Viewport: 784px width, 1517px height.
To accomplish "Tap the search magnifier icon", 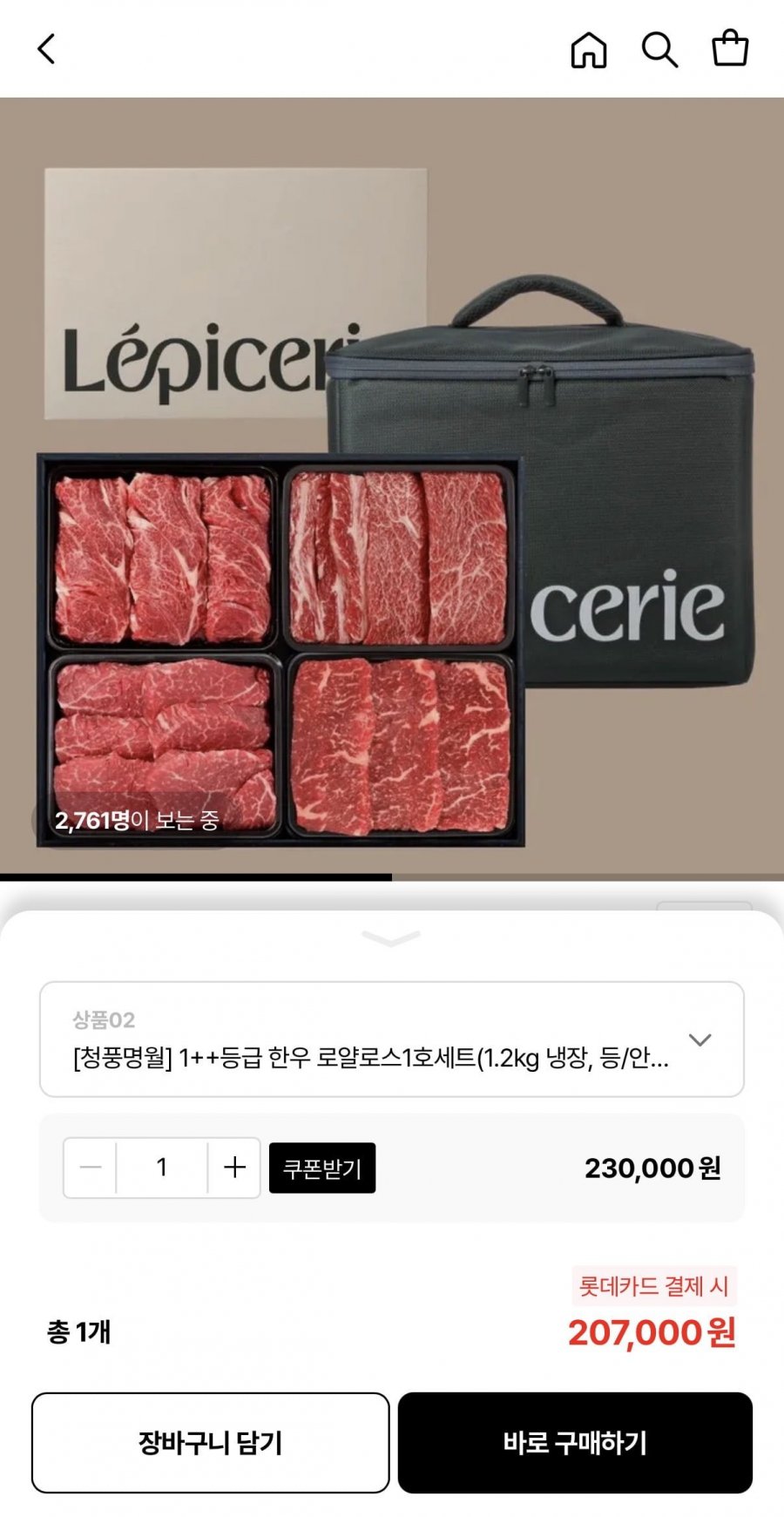I will [662, 50].
